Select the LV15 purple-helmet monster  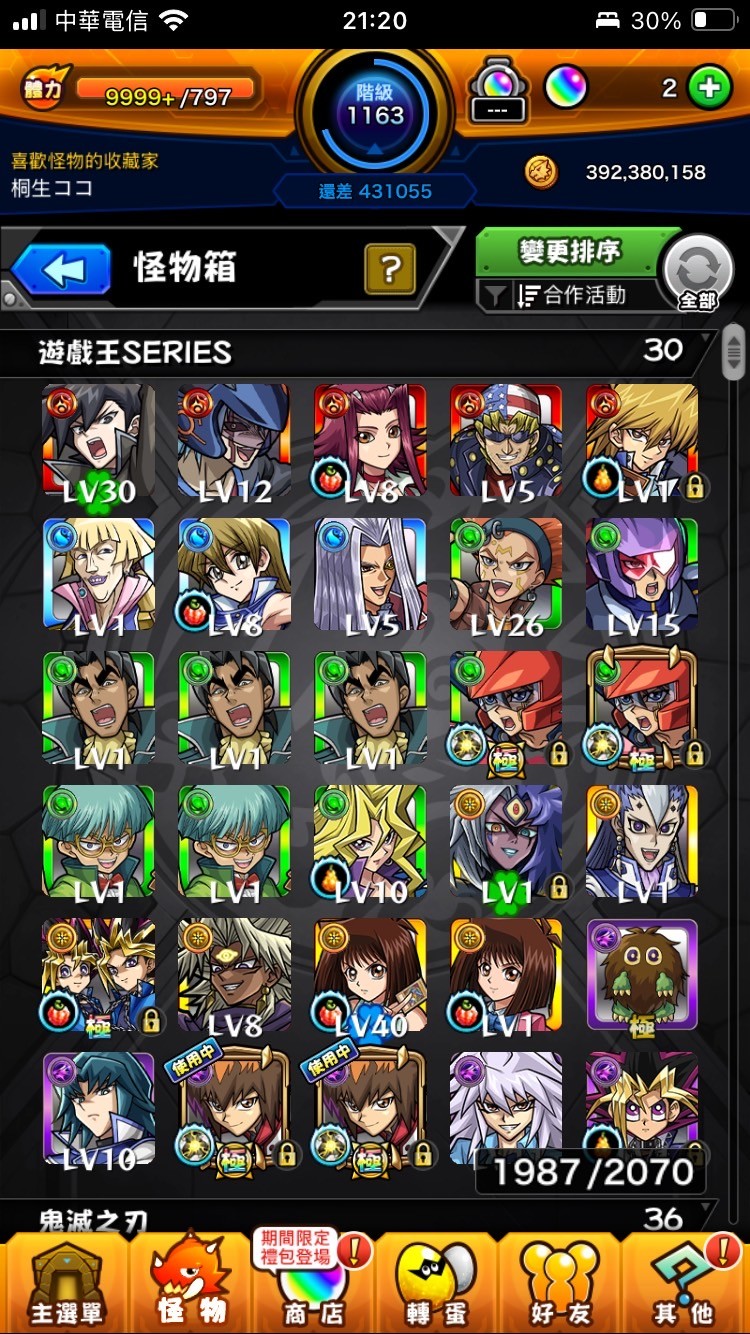(x=642, y=574)
